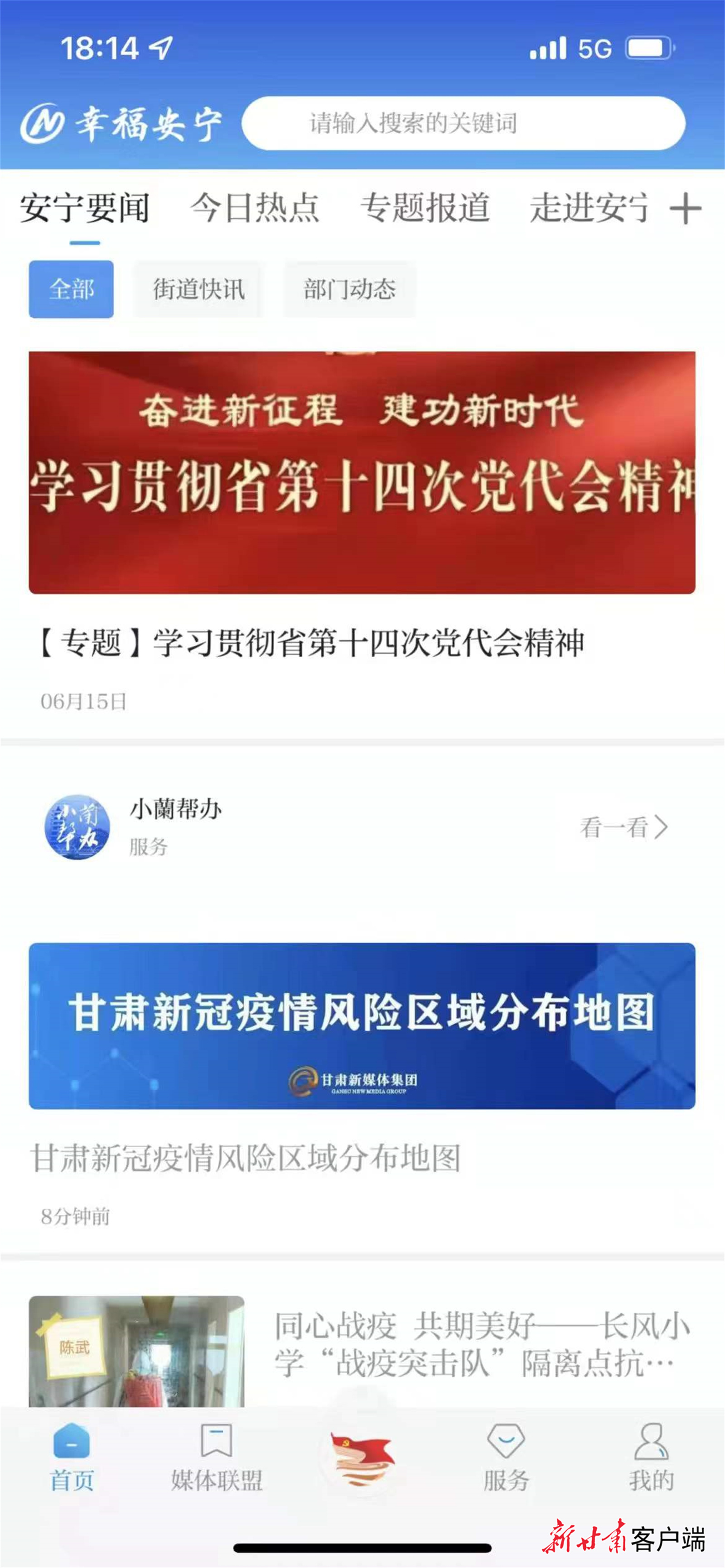Image resolution: width=725 pixels, height=1568 pixels.
Task: Open the 学习贯彻省第十四次党代会精神 banner
Action: (362, 472)
